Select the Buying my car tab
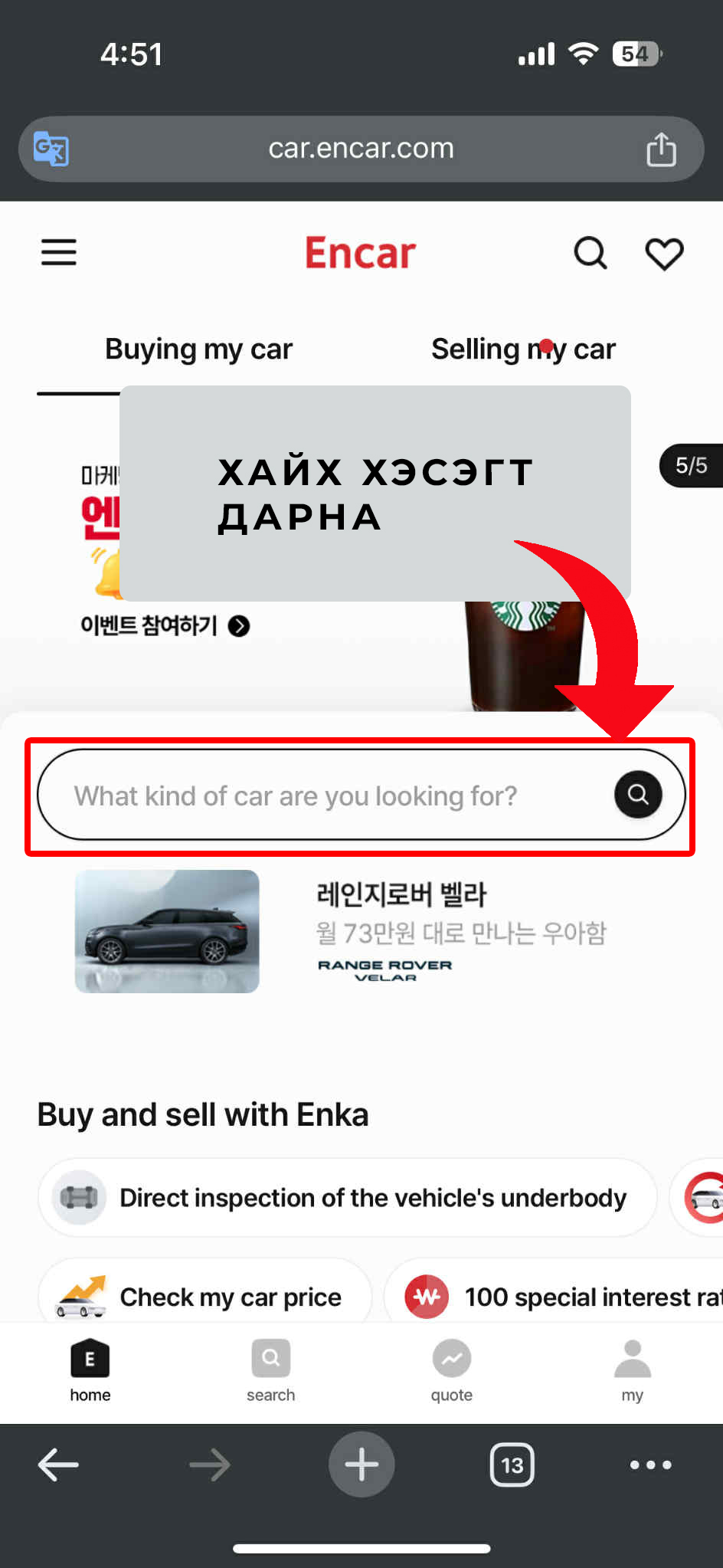 tap(198, 349)
